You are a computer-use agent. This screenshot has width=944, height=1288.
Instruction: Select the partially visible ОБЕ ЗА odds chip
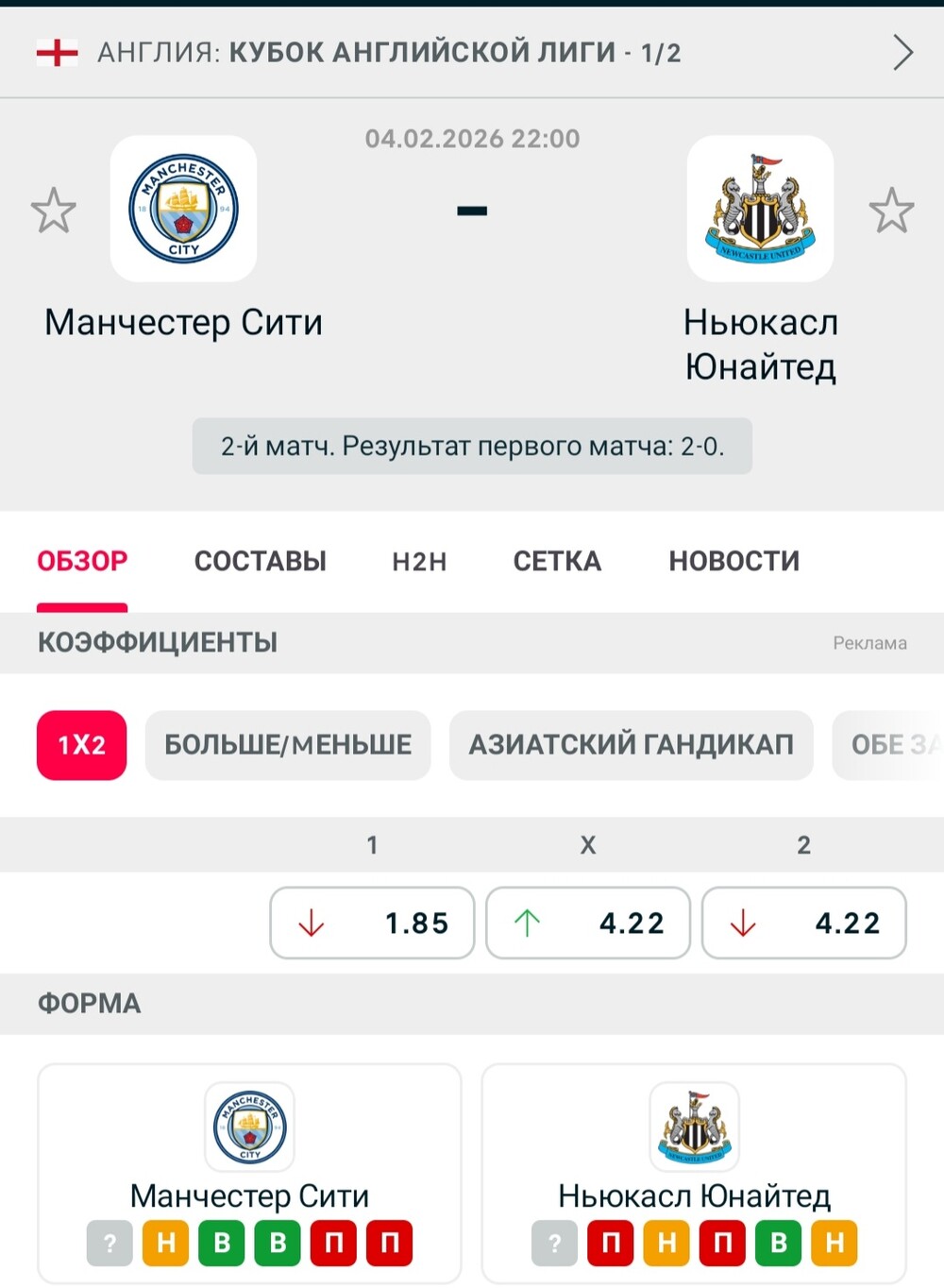(889, 745)
